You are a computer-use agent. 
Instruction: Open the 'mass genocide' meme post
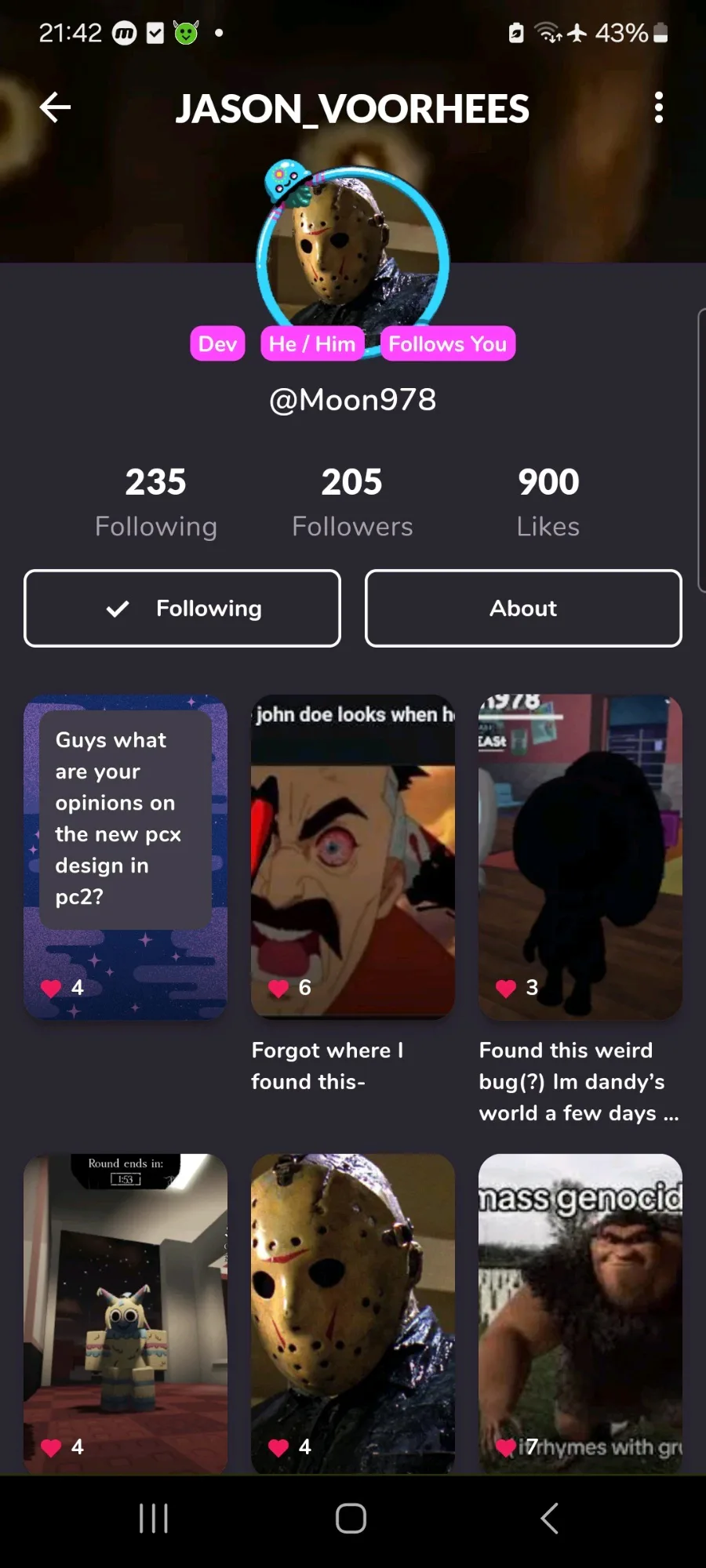click(x=580, y=1314)
